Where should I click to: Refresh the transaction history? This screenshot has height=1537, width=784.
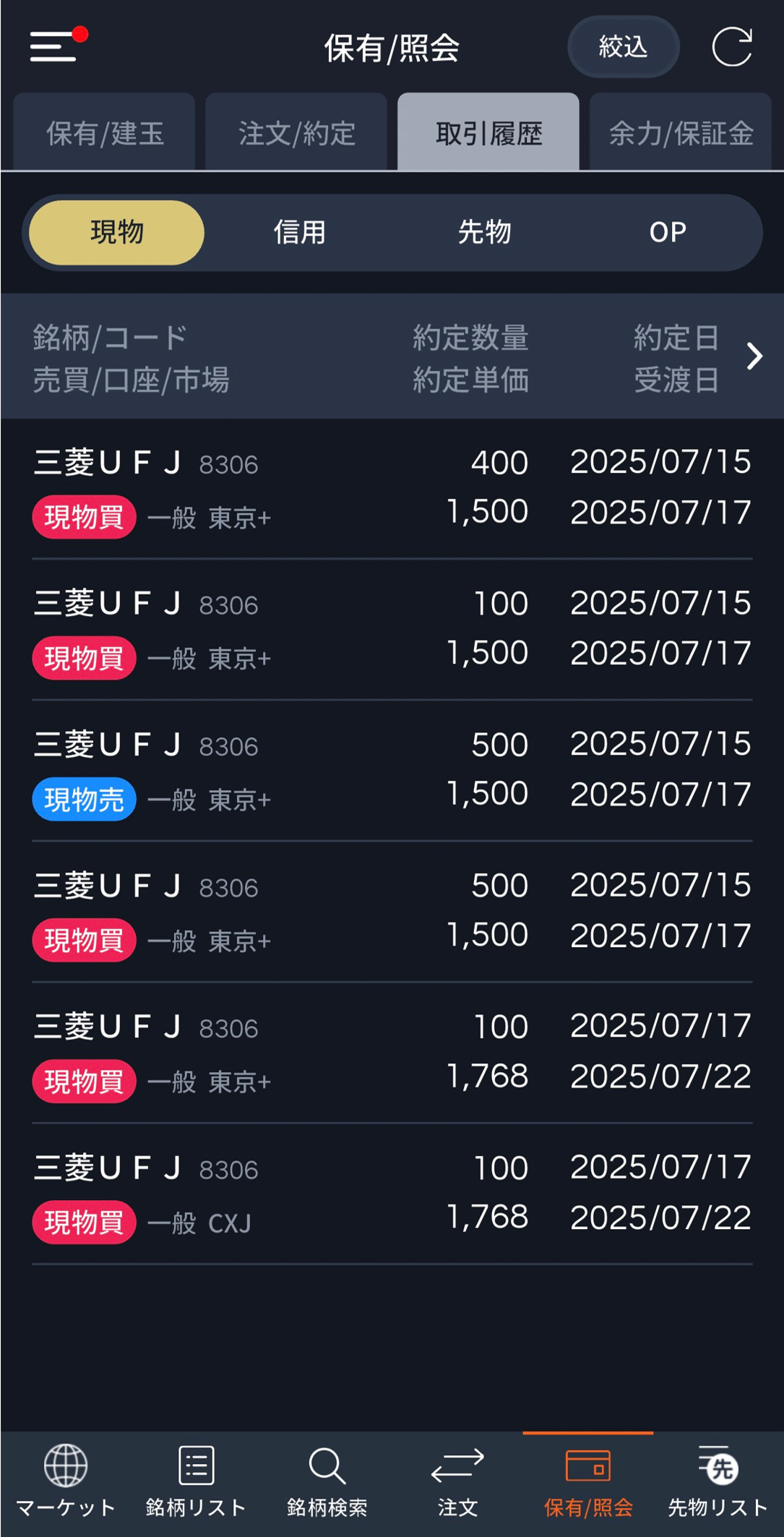point(732,47)
